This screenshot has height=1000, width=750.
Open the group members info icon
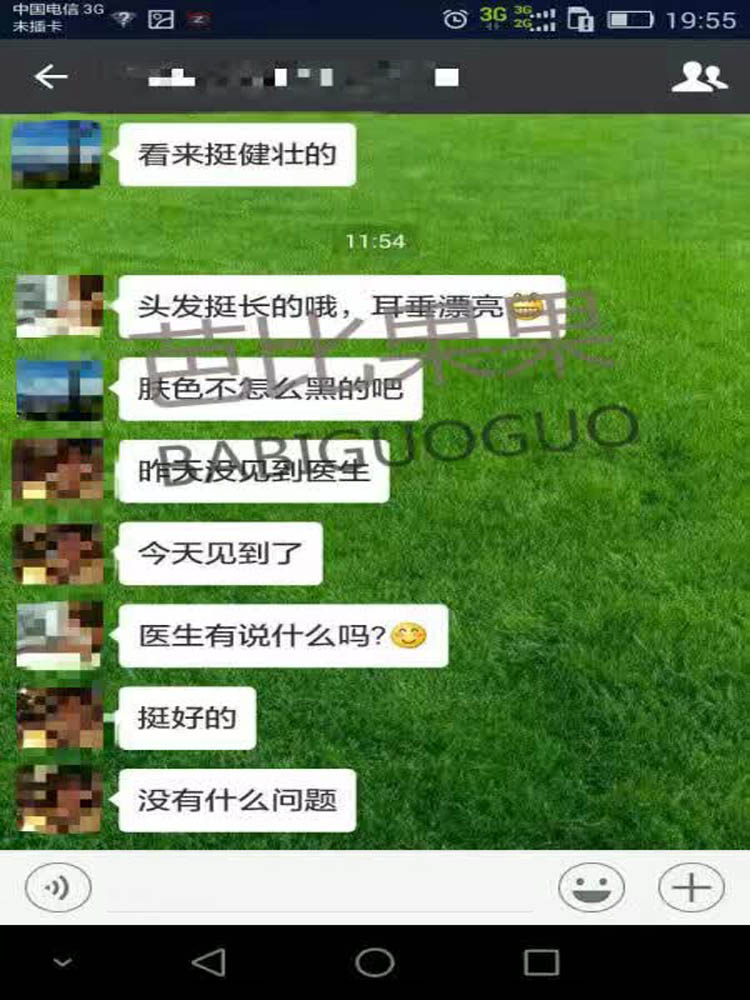pos(699,77)
